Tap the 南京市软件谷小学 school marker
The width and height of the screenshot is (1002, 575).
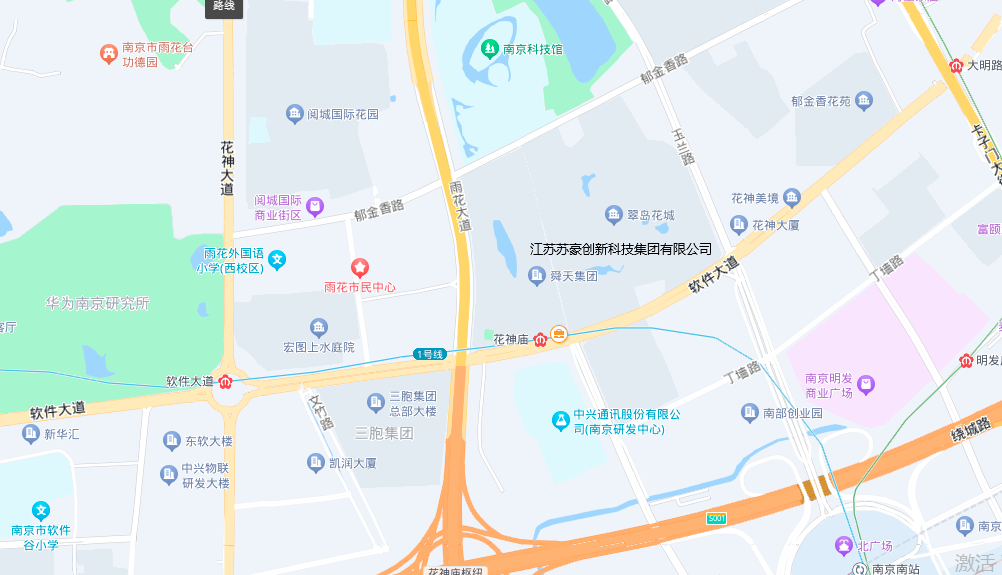(x=41, y=511)
